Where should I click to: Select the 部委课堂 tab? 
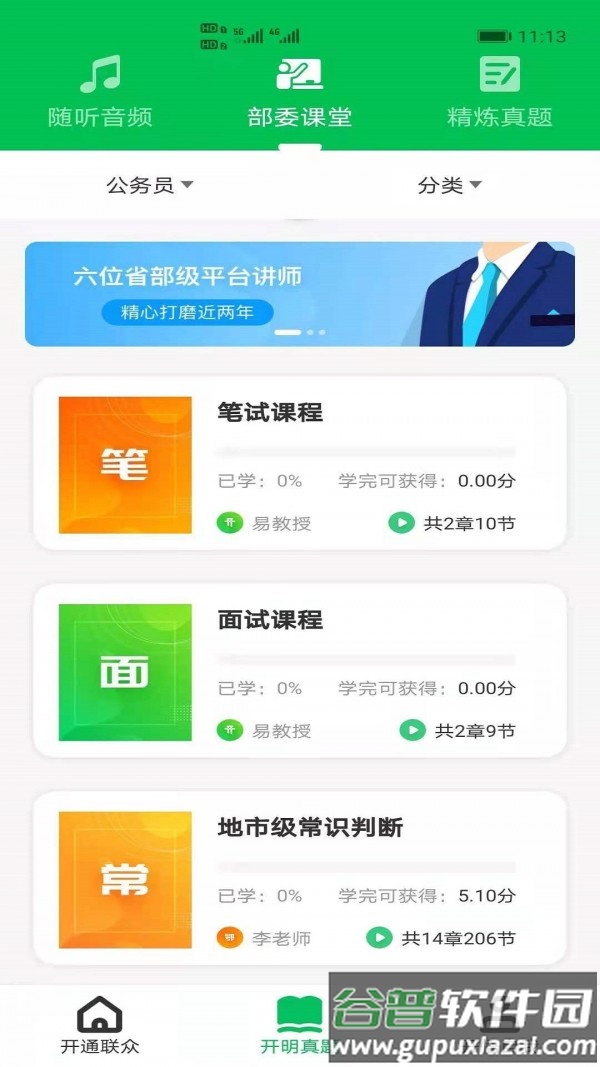300,93
